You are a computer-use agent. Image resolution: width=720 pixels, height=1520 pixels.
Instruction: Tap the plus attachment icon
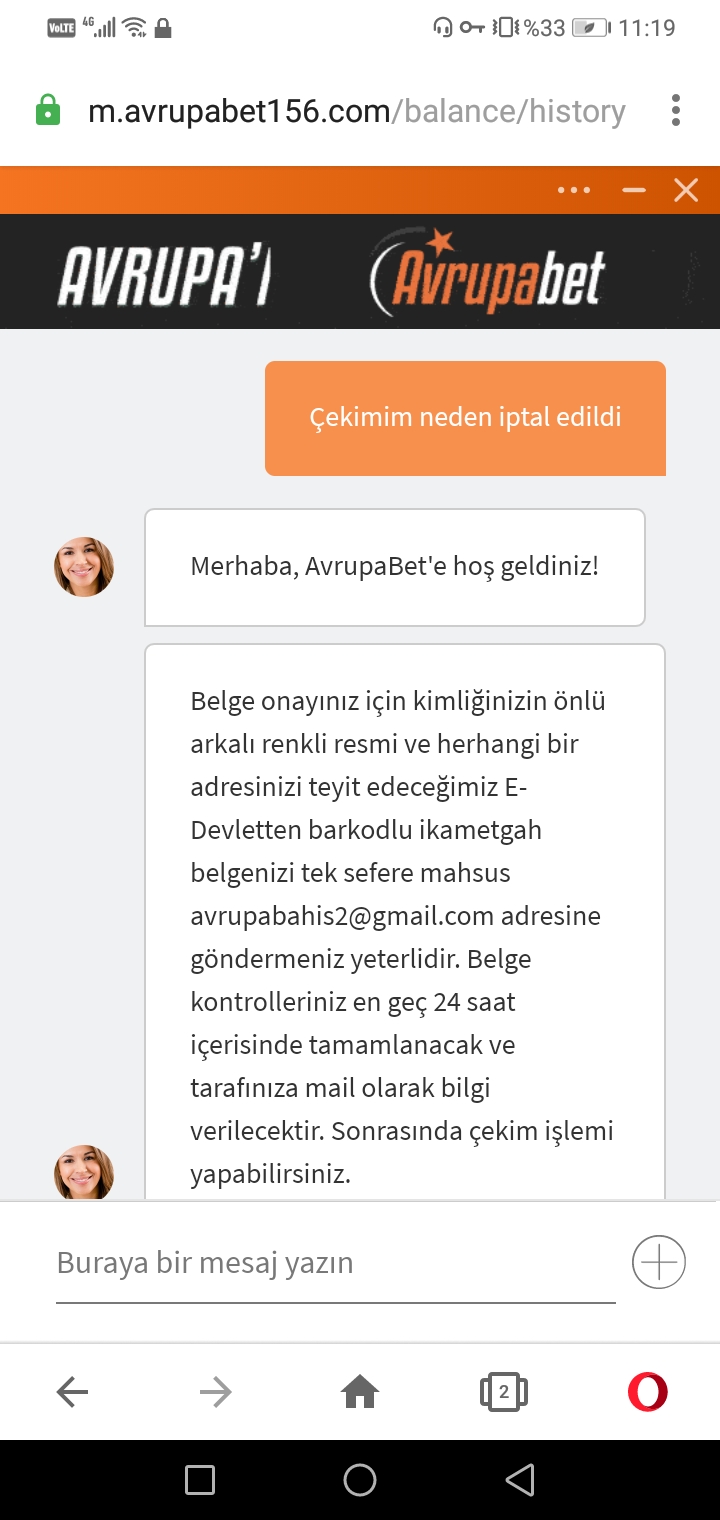pyautogui.click(x=659, y=1262)
